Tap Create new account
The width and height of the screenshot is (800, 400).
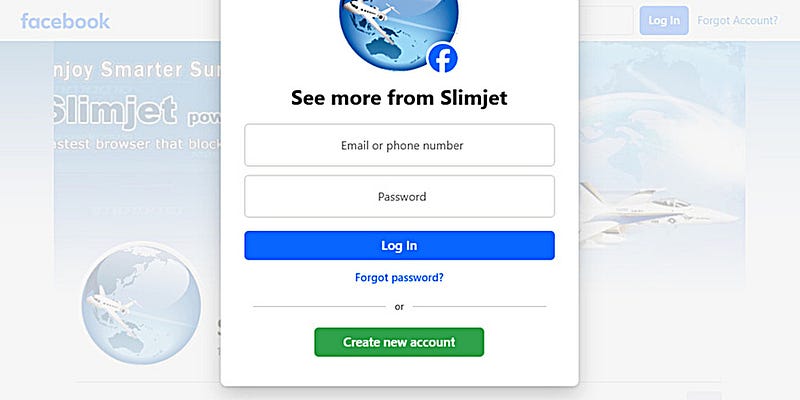pos(399,342)
